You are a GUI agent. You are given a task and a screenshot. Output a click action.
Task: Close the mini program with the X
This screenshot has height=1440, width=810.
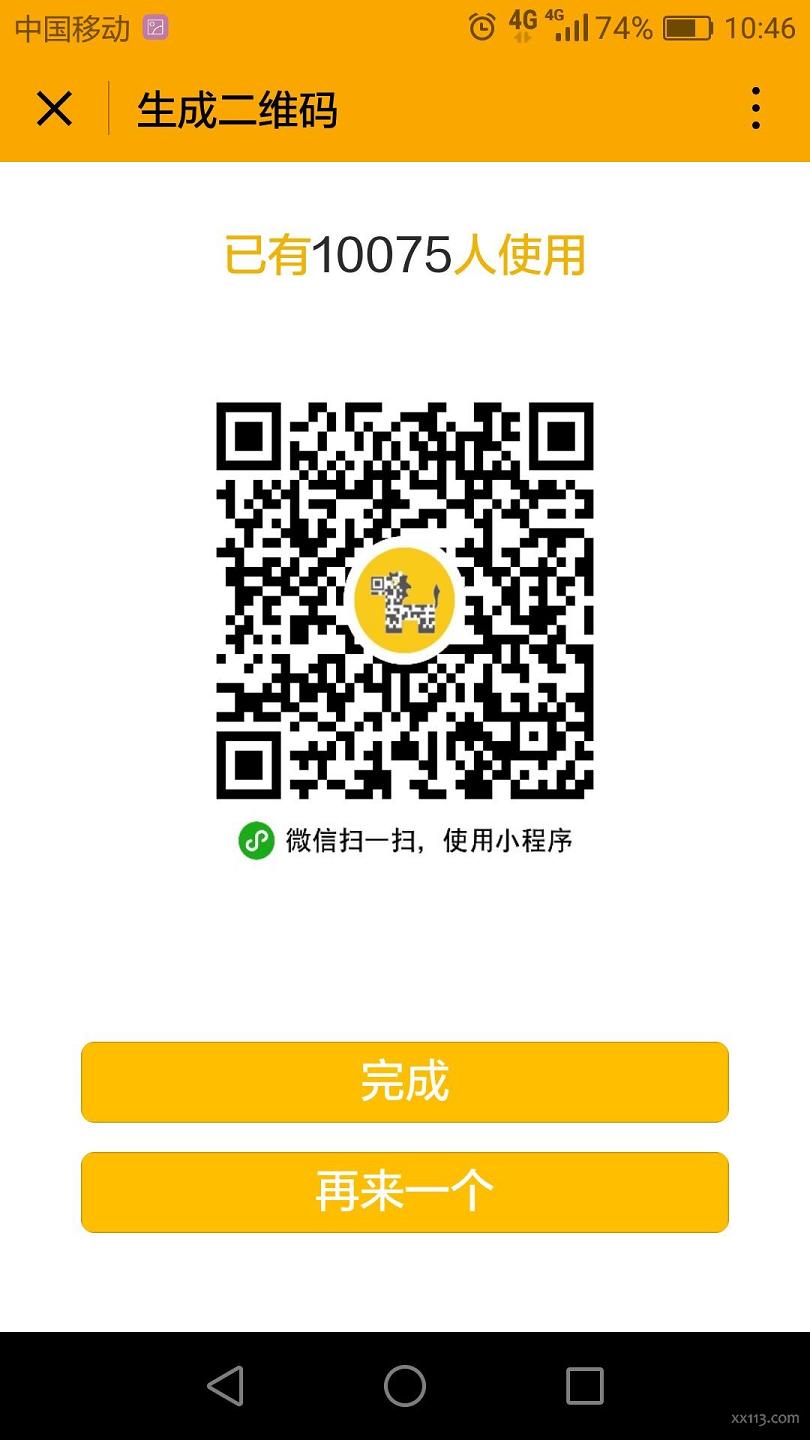[54, 108]
